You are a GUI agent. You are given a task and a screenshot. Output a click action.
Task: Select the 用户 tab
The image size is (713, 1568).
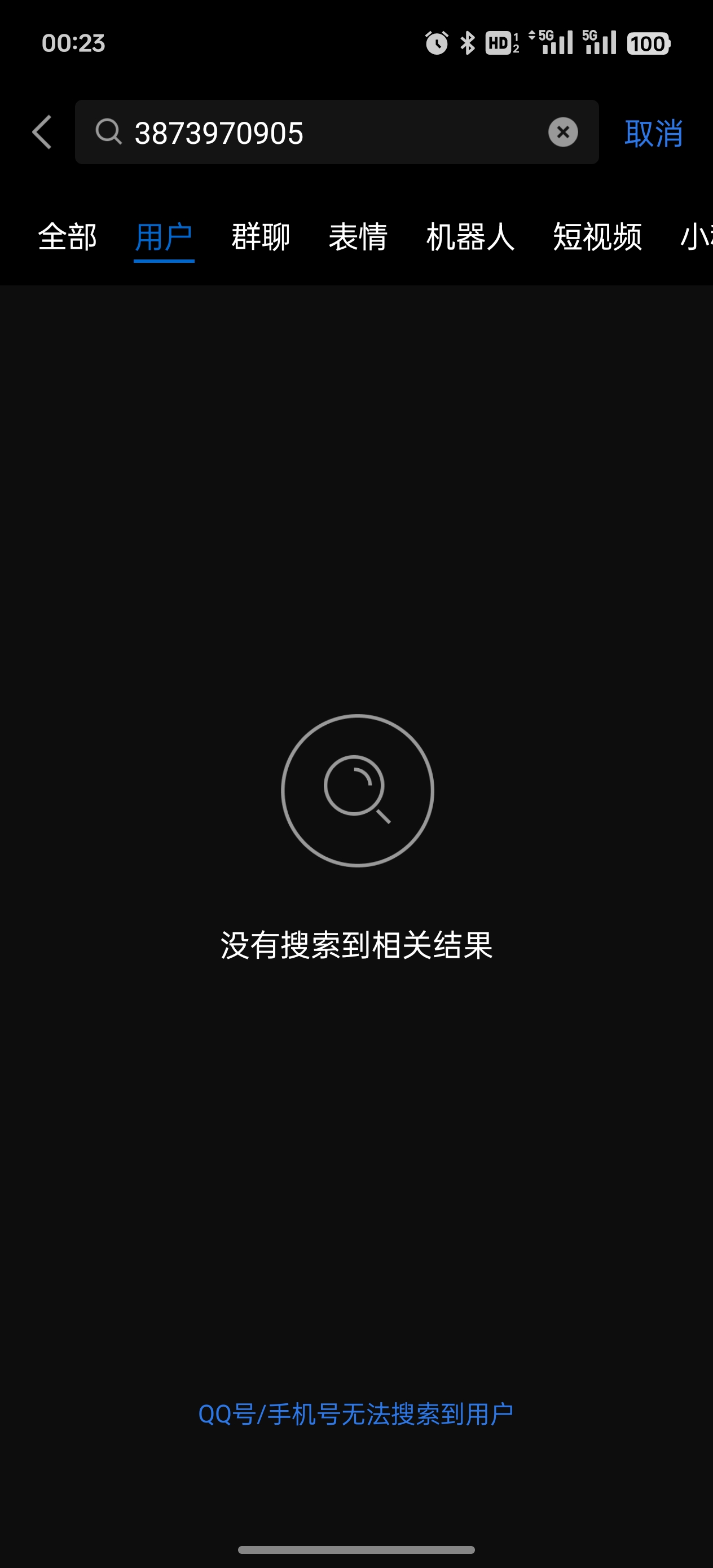[x=164, y=237]
